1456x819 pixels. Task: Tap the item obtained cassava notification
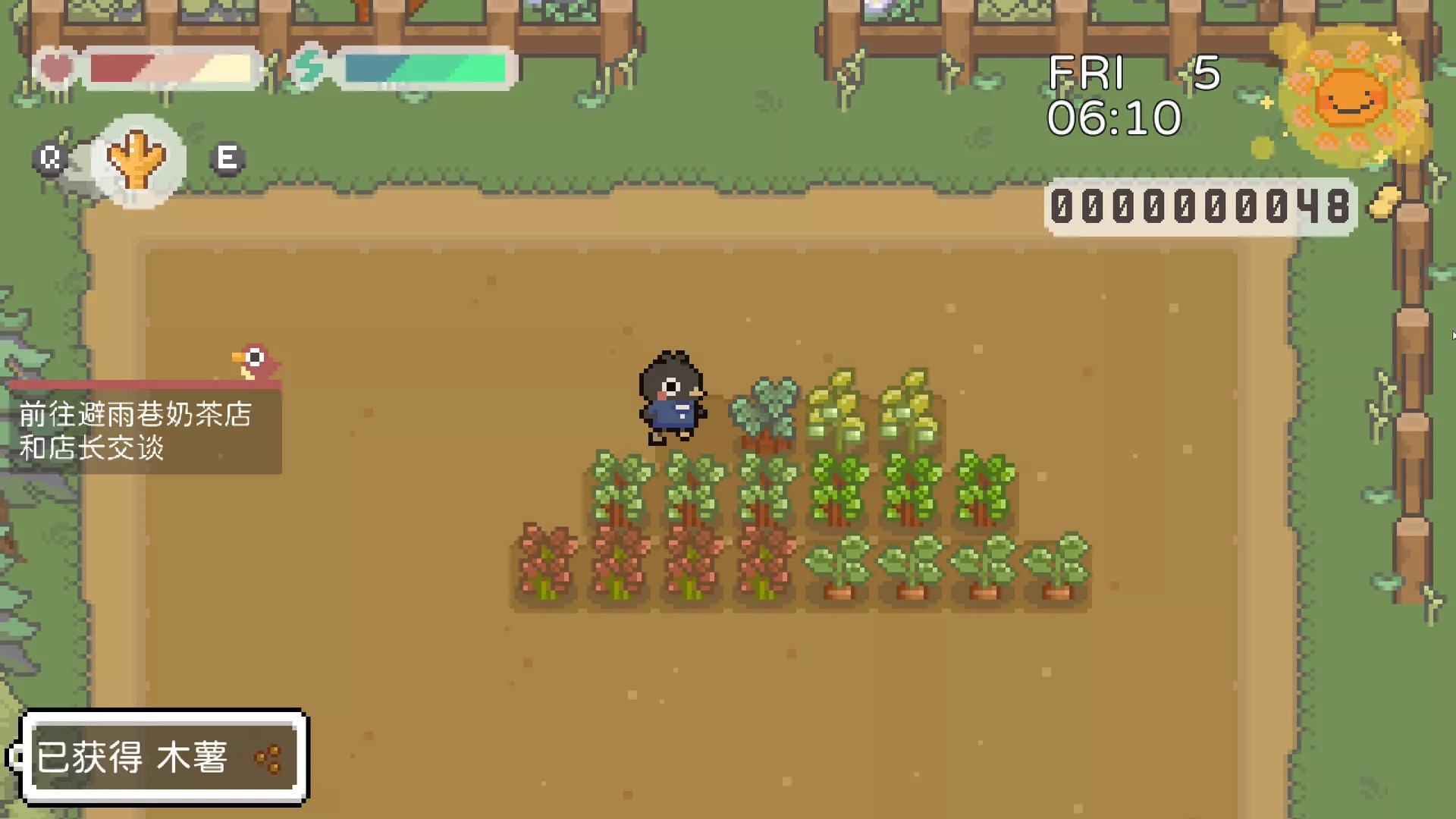point(164,757)
